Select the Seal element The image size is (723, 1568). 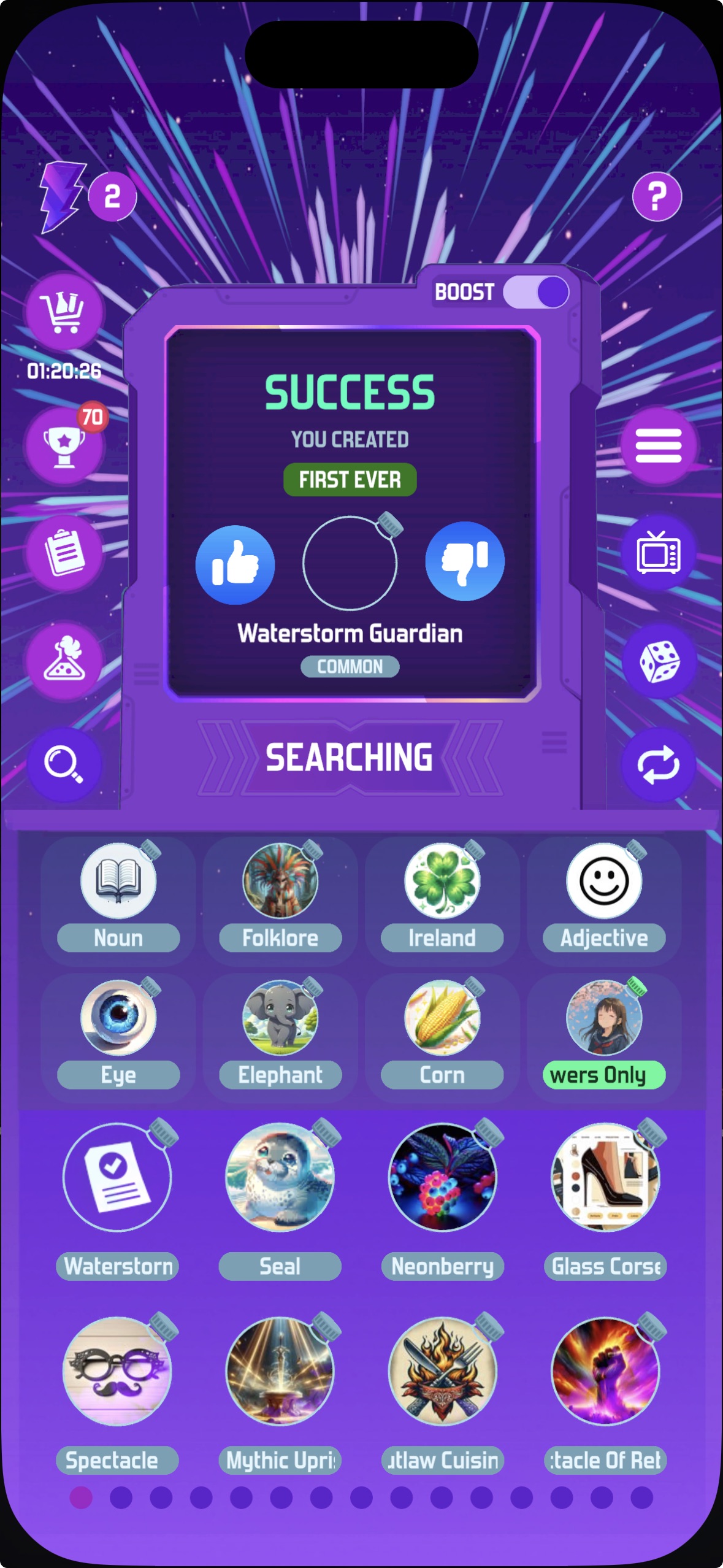click(x=280, y=1178)
